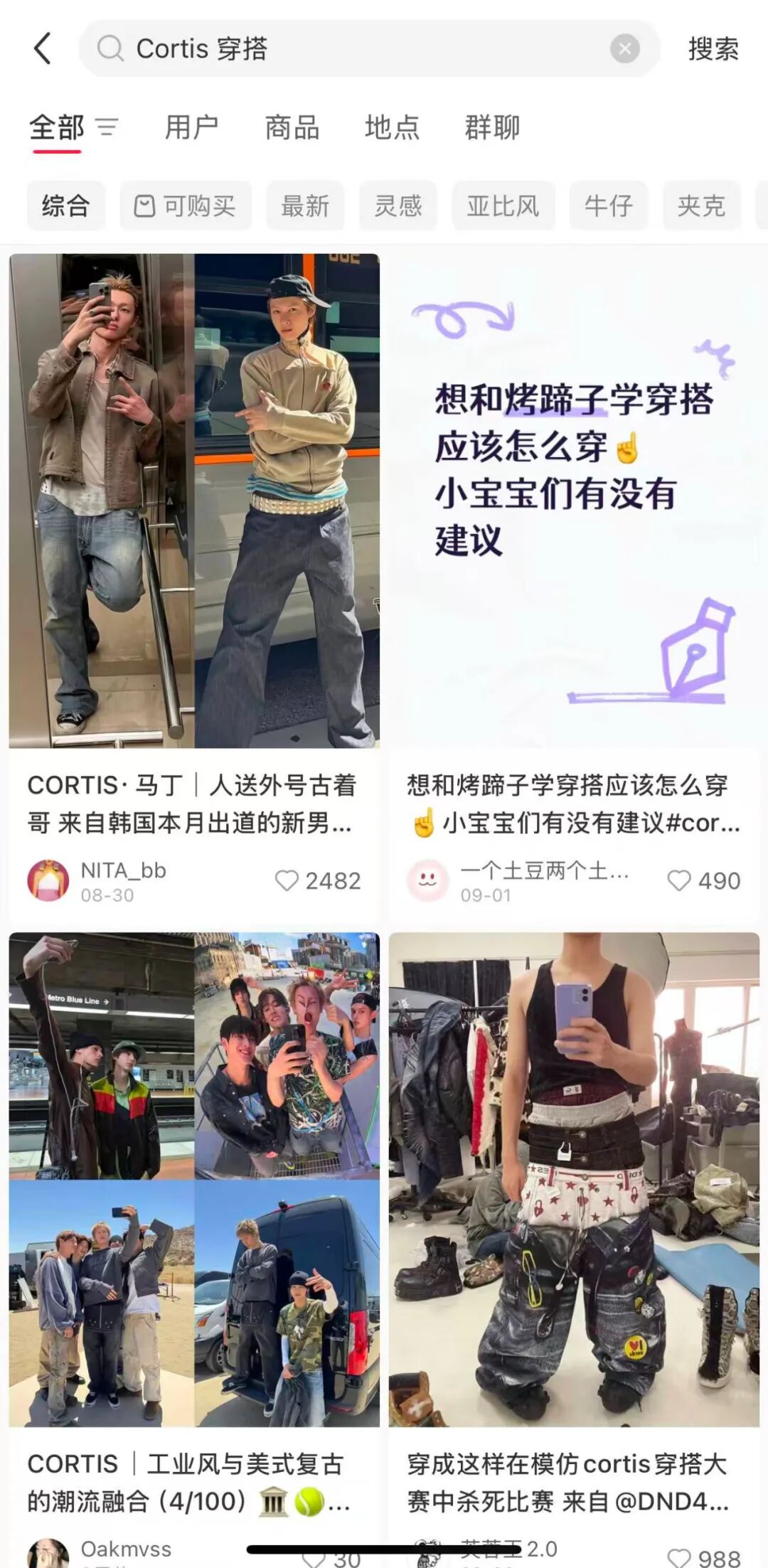Open the 模仿cortis穿搭大赛 post

coord(573,1179)
